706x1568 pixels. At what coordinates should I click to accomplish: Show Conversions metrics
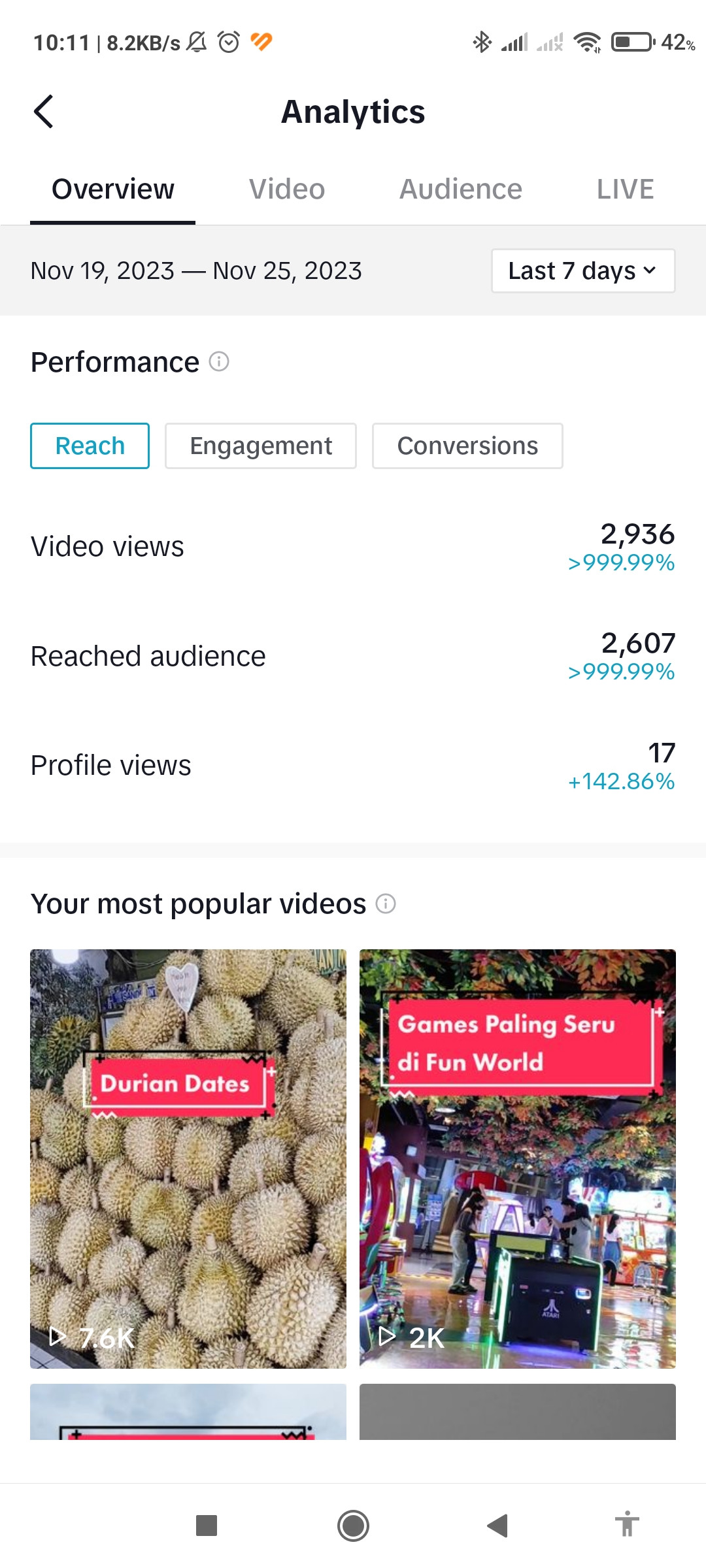pyautogui.click(x=467, y=446)
